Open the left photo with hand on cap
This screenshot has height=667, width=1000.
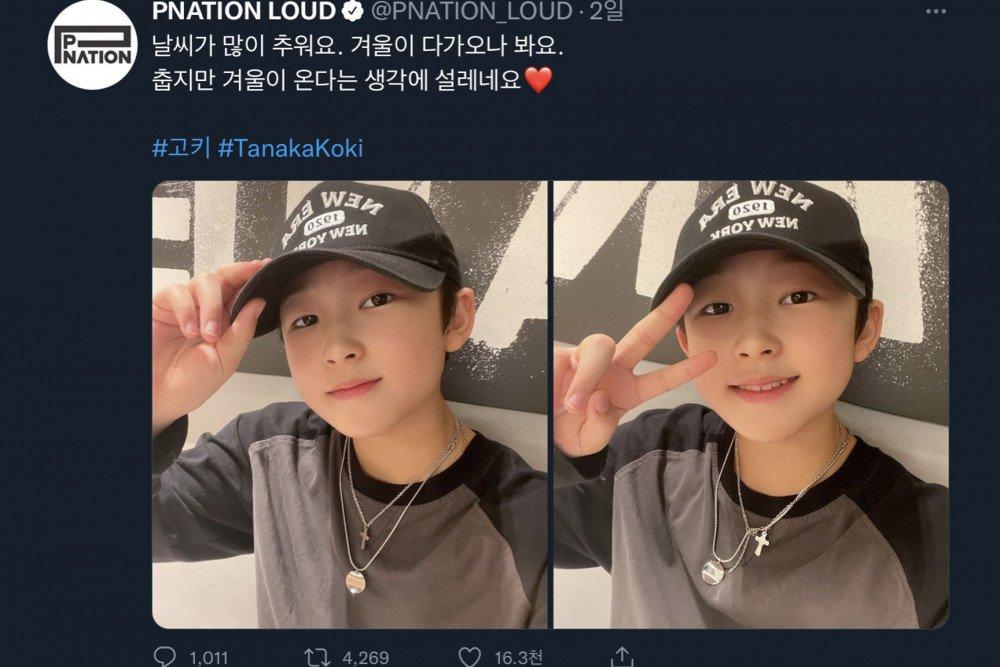[x=349, y=404]
